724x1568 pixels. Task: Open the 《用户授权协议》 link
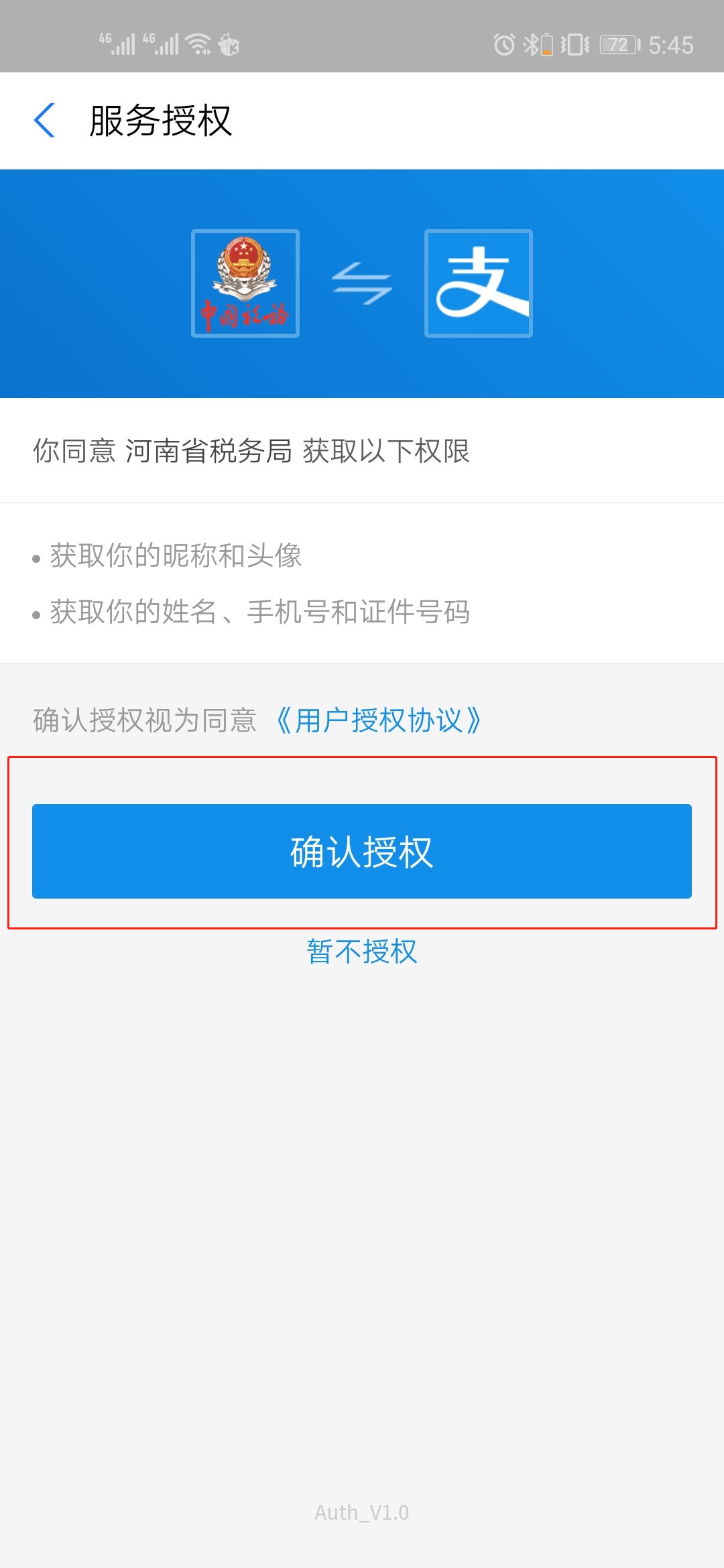point(379,720)
